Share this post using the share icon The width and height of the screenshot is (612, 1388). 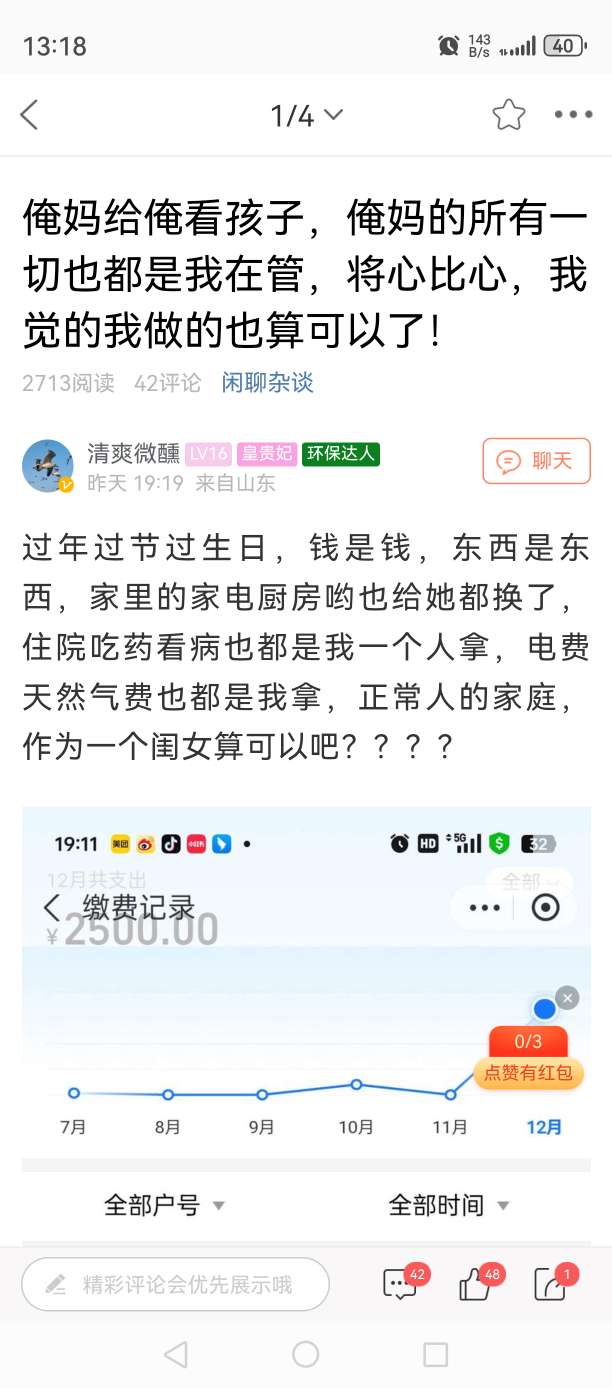click(x=550, y=1284)
